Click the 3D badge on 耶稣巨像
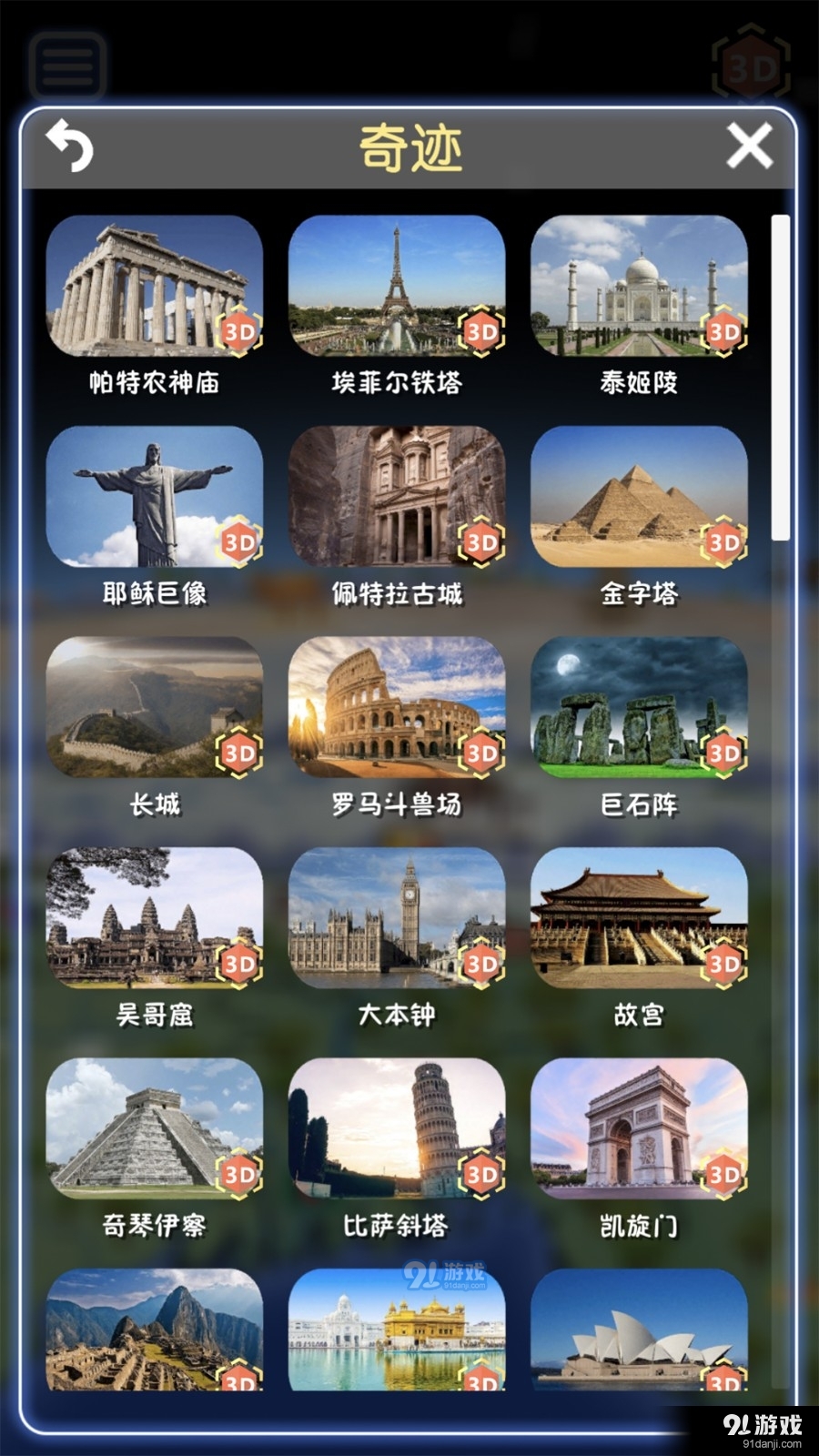 pos(238,542)
